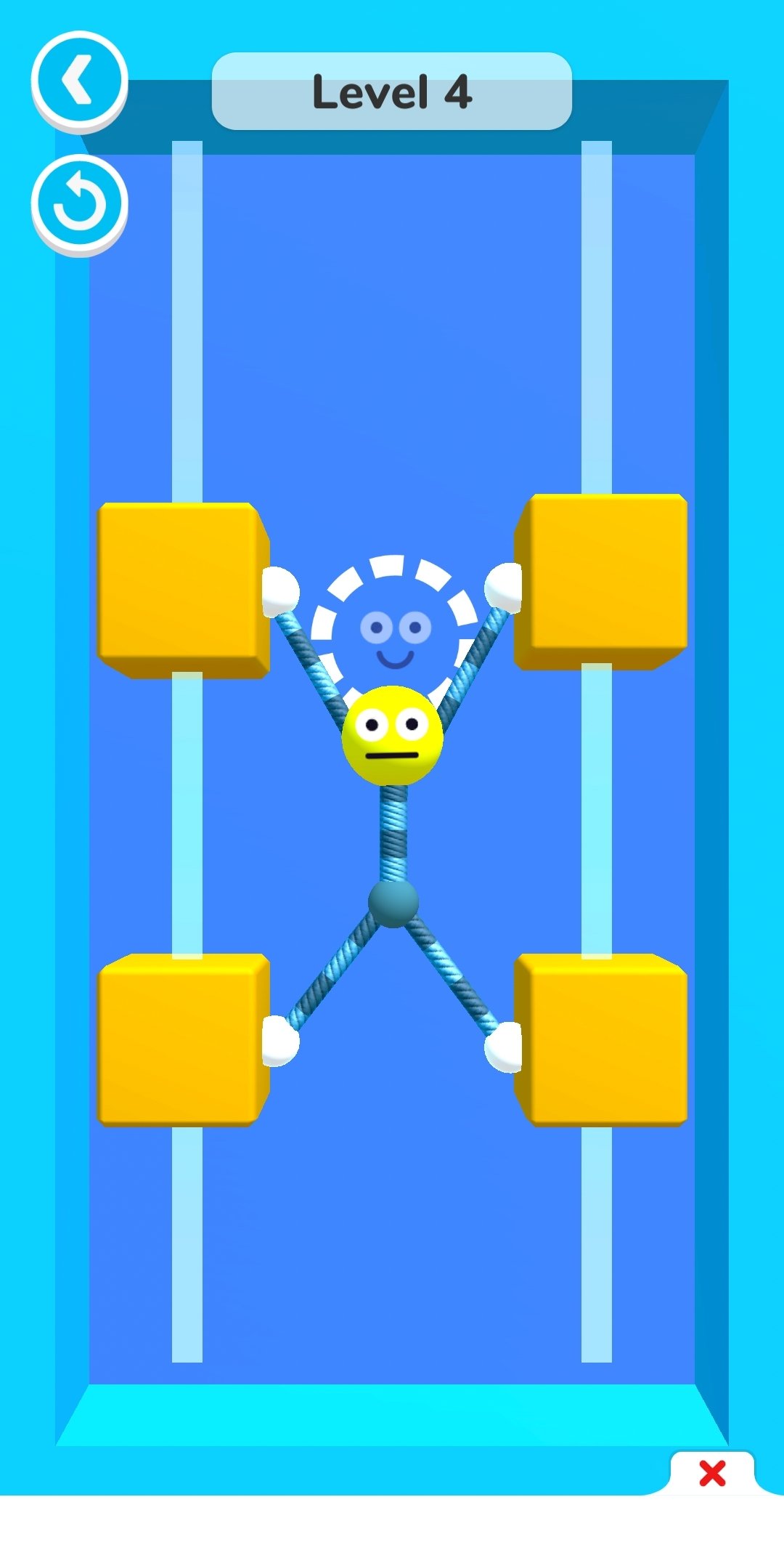Restart the level with the reset button
Image resolution: width=784 pixels, height=1550 pixels.
(x=79, y=204)
